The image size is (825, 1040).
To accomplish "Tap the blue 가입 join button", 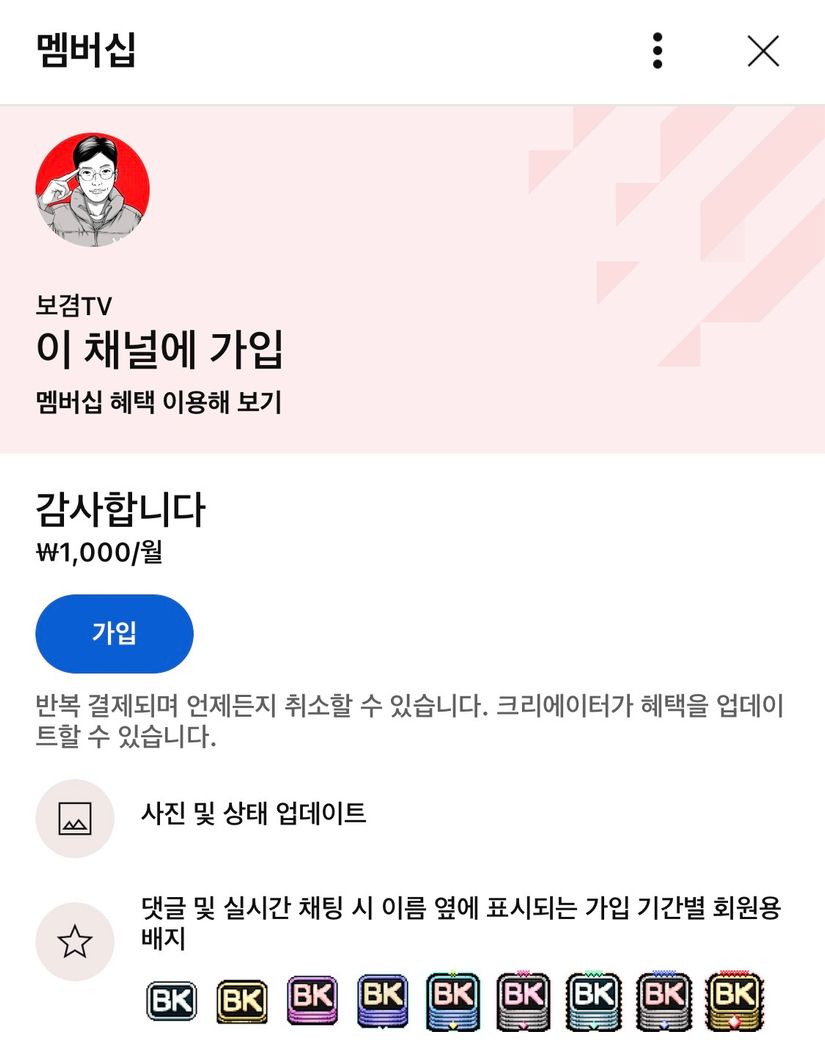I will pos(114,633).
